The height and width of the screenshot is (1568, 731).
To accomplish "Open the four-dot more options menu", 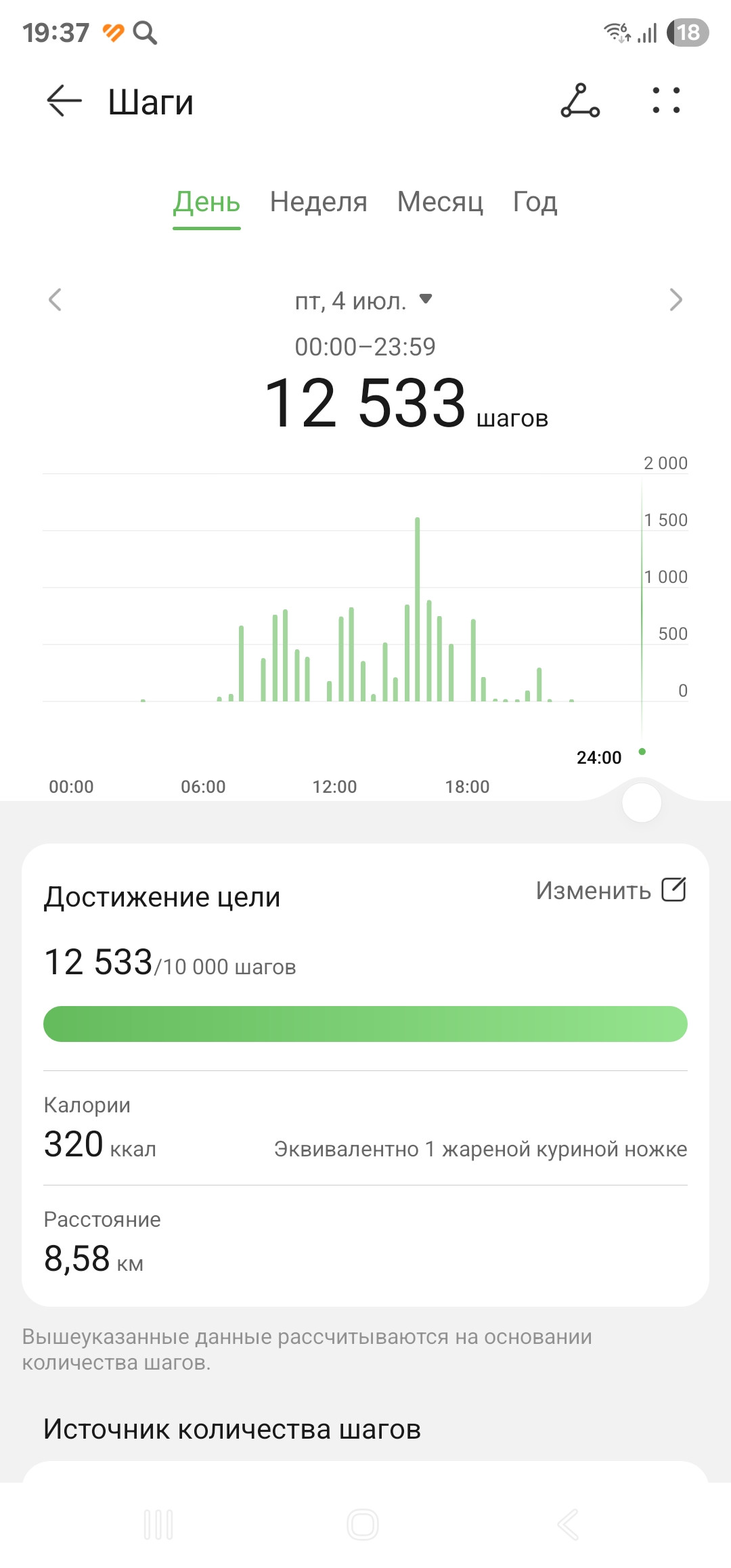I will [666, 100].
